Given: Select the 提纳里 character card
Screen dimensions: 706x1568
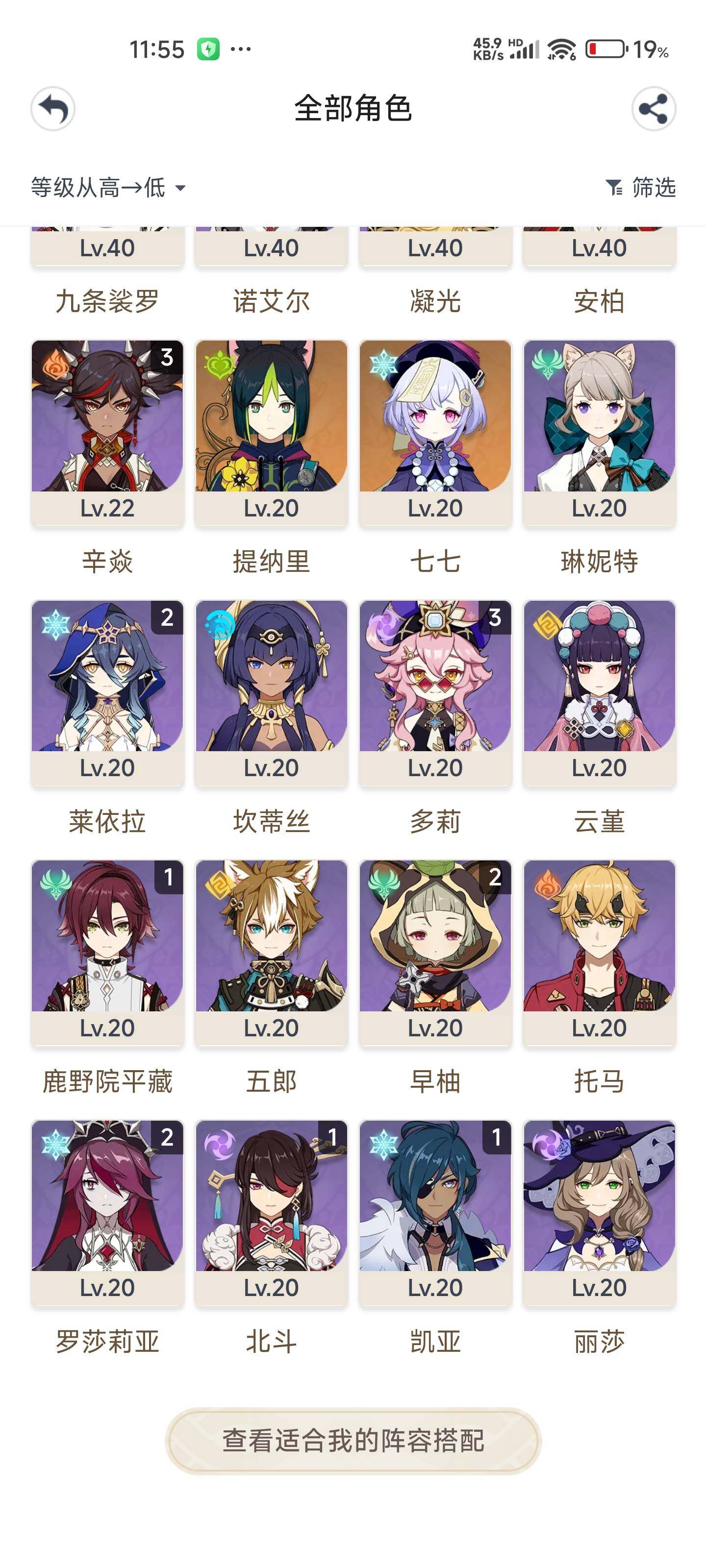Looking at the screenshot, I should click(x=271, y=432).
